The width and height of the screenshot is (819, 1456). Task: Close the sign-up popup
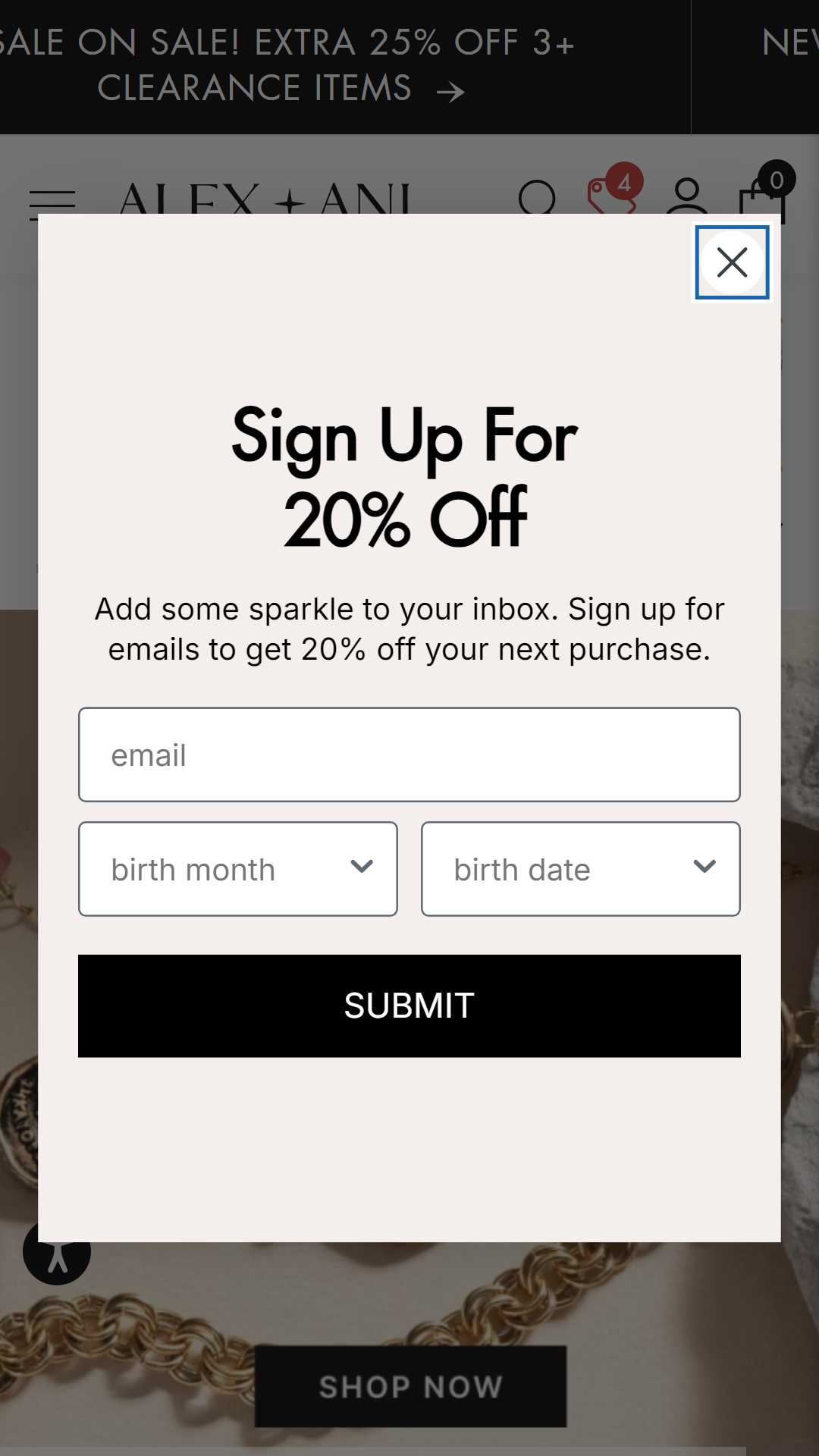[x=732, y=262]
